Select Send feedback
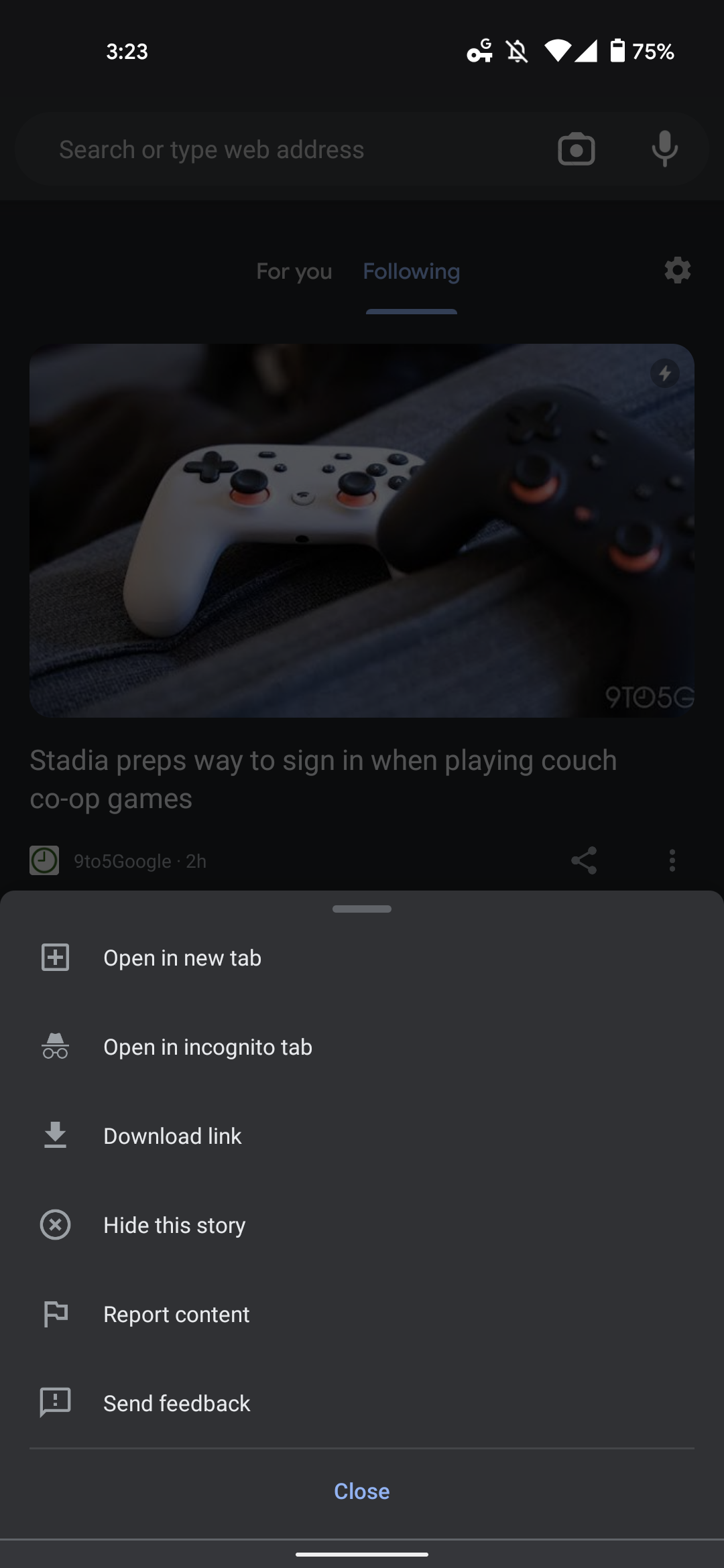Screen dimensions: 724x1568 (176, 1403)
